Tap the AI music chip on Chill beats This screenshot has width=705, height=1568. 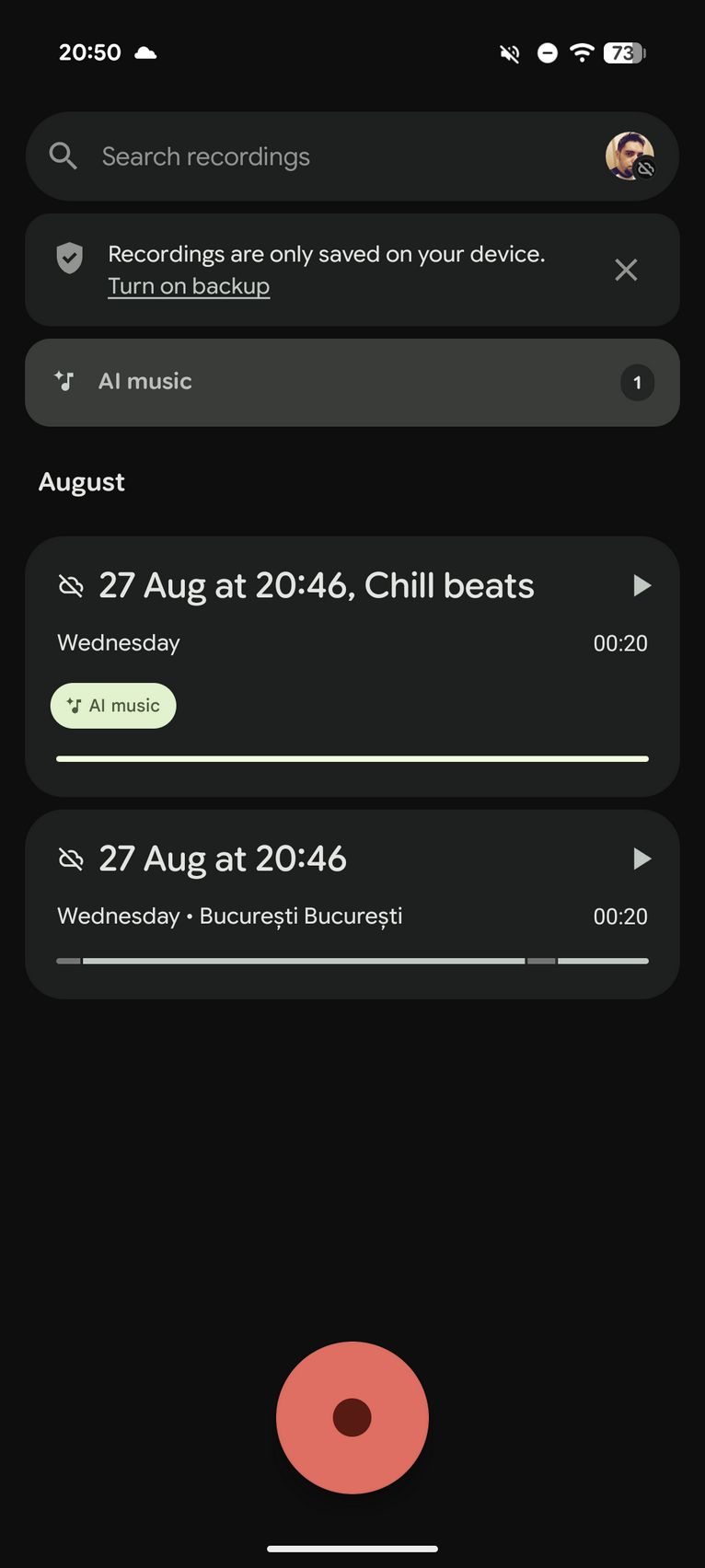pyautogui.click(x=113, y=706)
